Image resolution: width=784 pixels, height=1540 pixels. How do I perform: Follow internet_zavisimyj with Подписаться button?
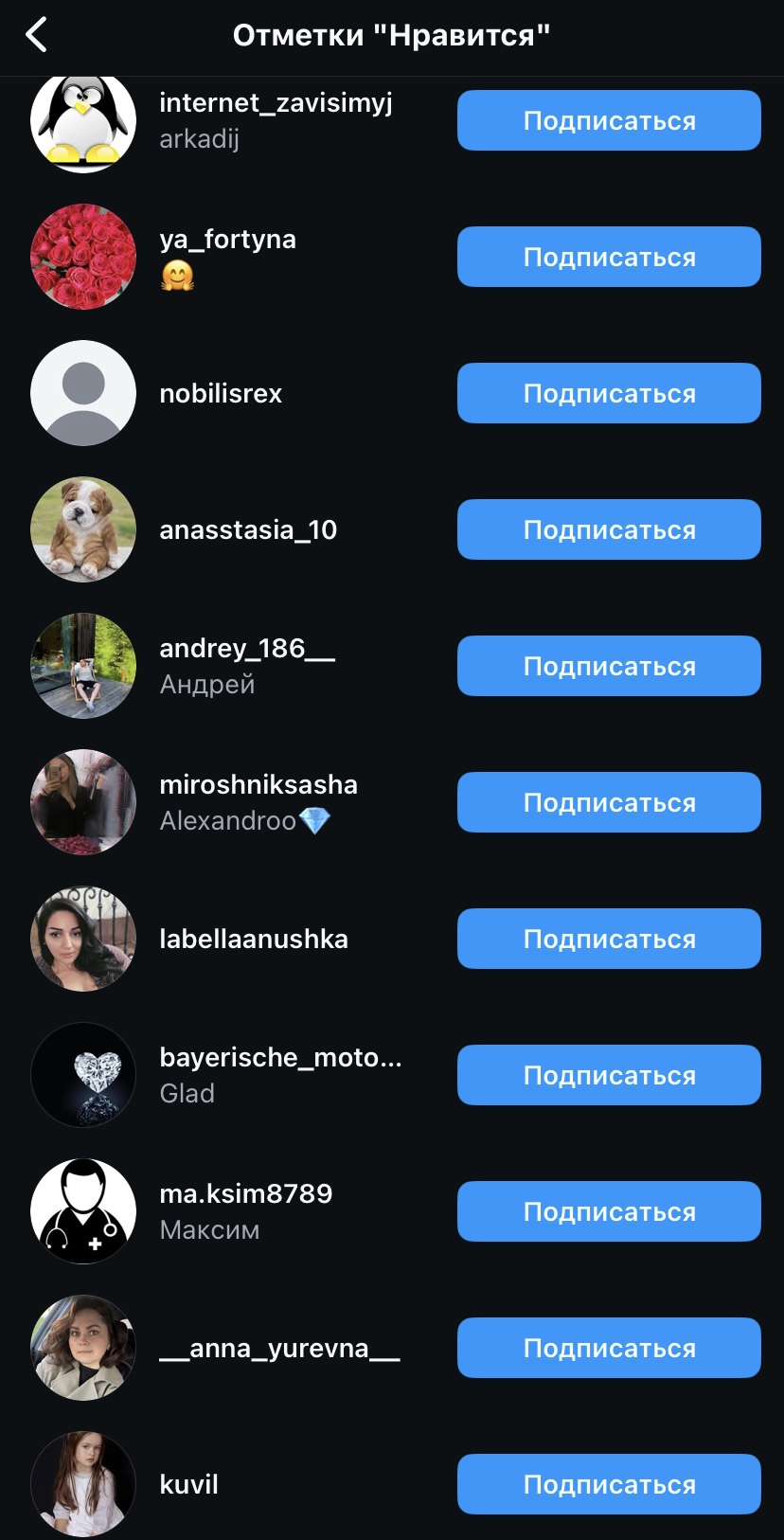pyautogui.click(x=609, y=120)
